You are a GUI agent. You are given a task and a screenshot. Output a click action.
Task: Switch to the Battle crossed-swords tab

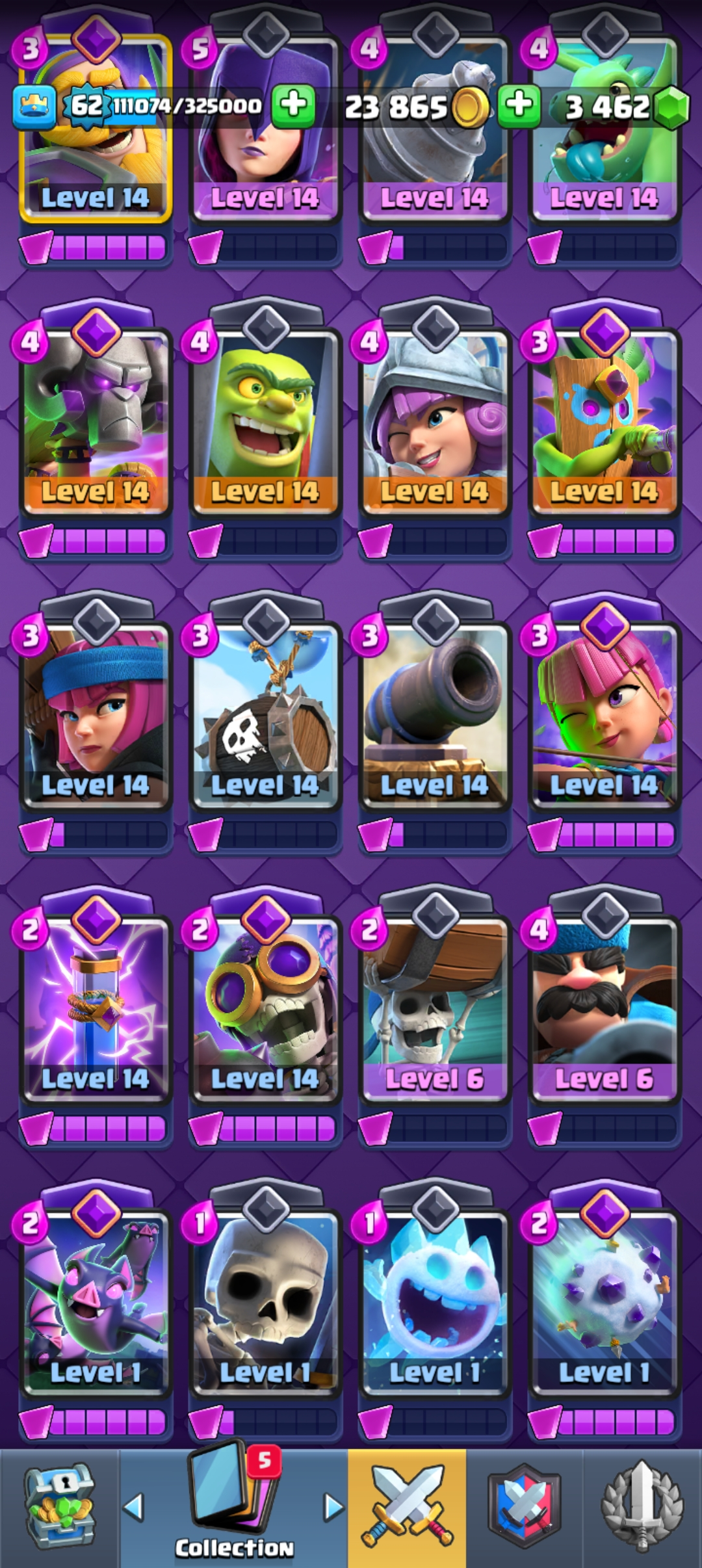tap(407, 1507)
